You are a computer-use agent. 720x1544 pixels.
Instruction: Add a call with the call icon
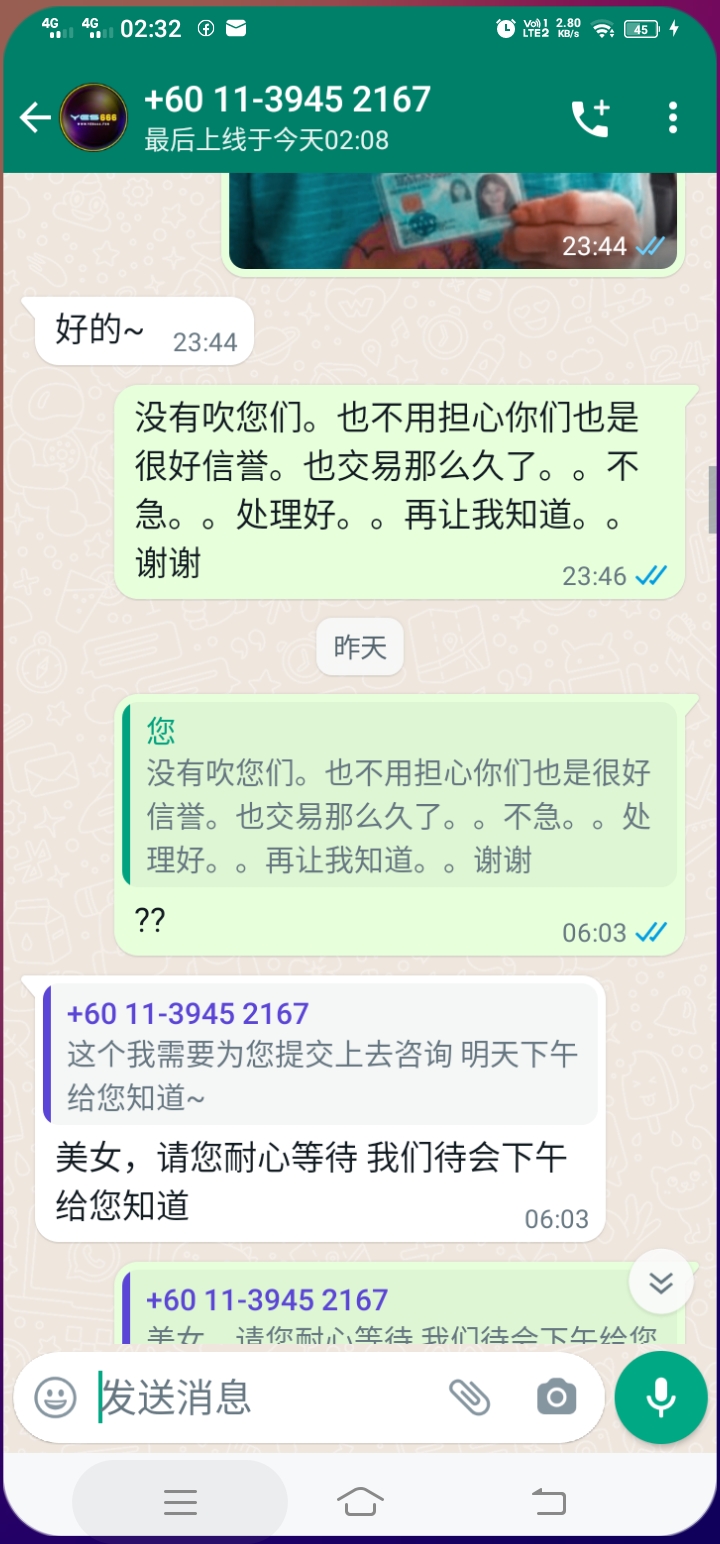[590, 117]
